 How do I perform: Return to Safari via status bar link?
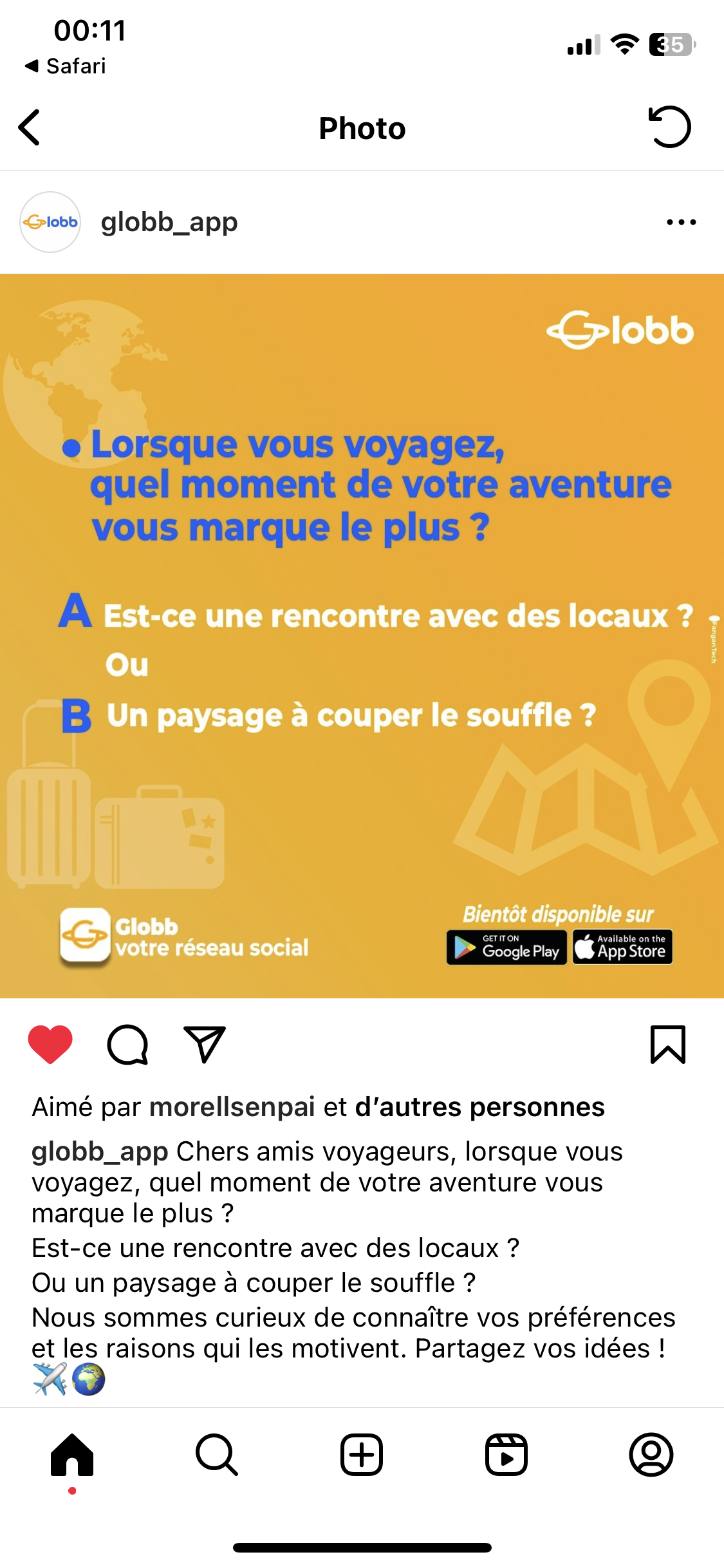click(65, 66)
